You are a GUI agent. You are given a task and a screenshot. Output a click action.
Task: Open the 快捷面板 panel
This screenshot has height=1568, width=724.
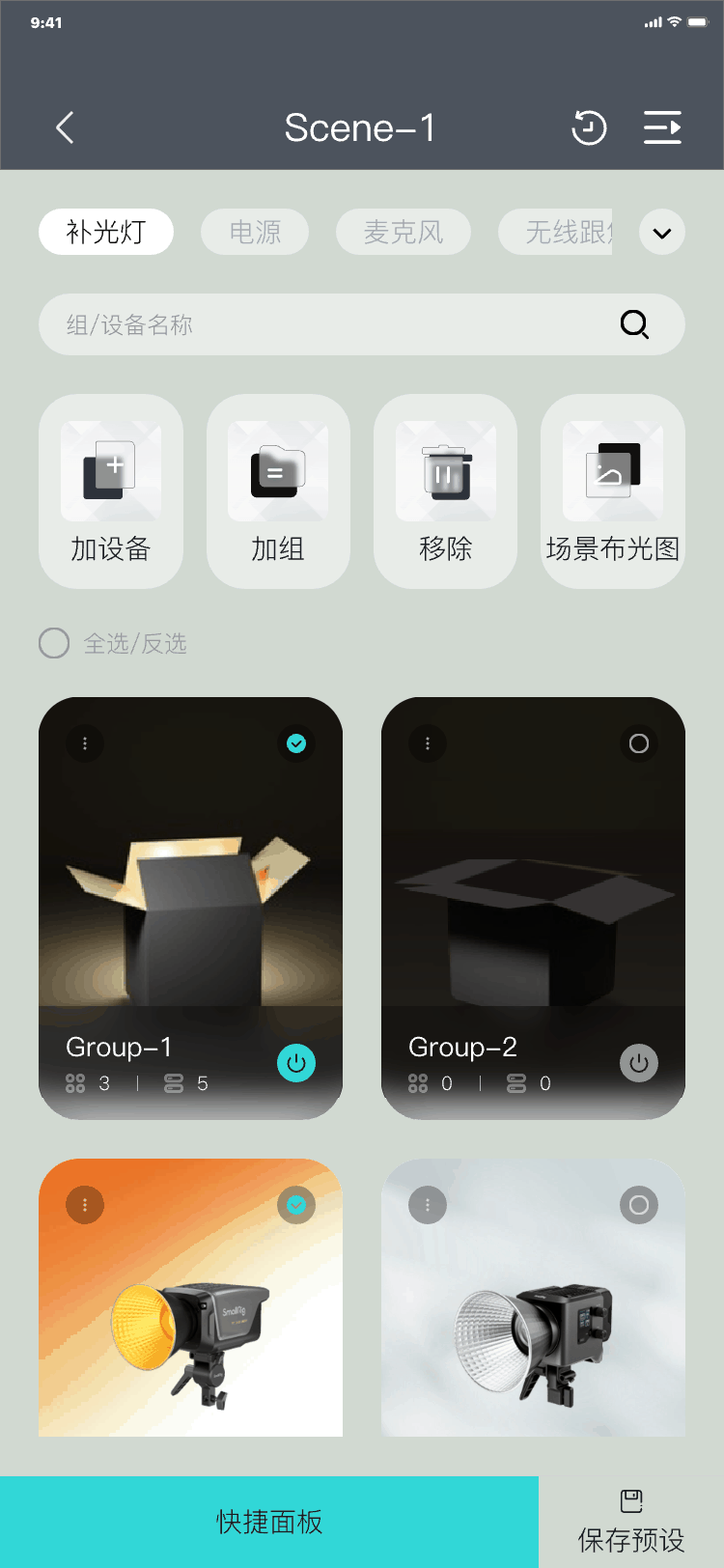[x=269, y=1522]
